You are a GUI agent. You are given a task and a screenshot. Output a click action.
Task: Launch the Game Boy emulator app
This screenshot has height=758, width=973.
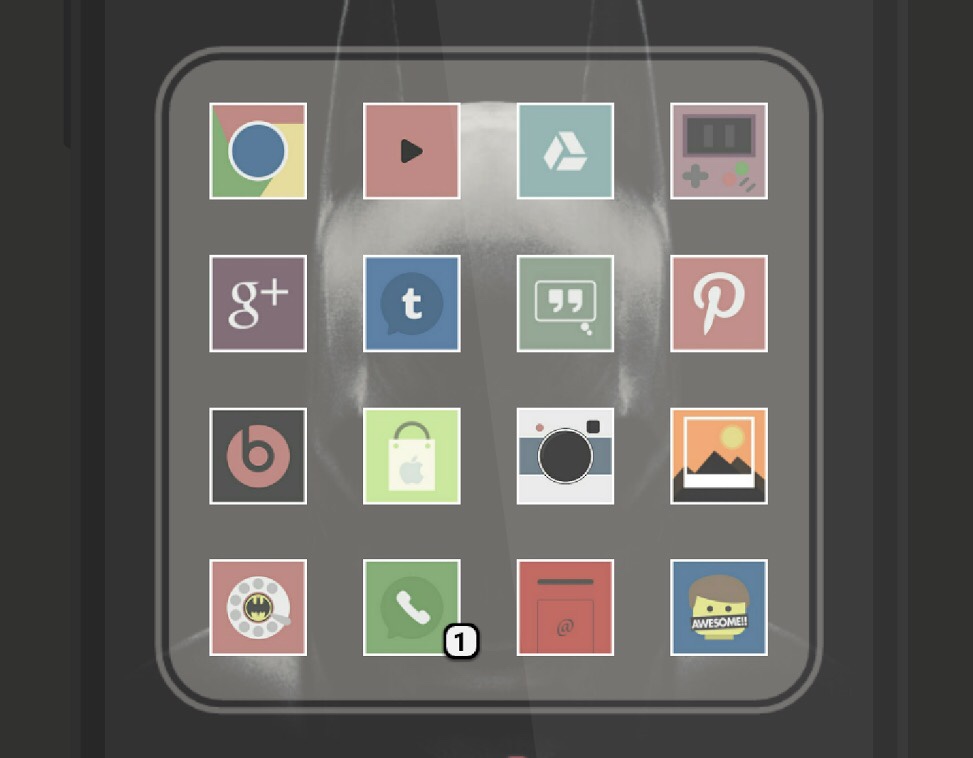(718, 151)
